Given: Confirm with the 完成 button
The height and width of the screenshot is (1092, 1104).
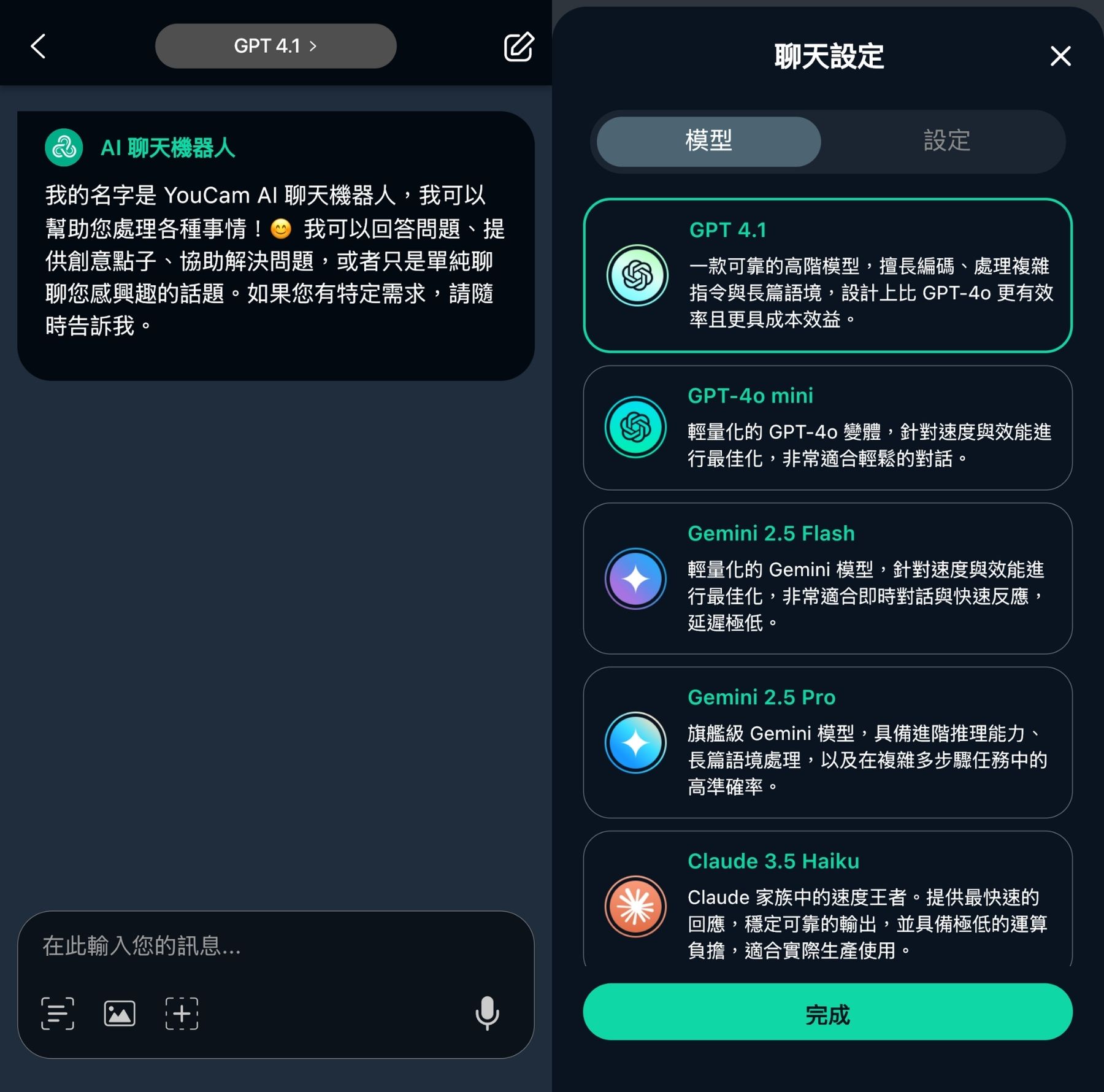Looking at the screenshot, I should 827,1012.
